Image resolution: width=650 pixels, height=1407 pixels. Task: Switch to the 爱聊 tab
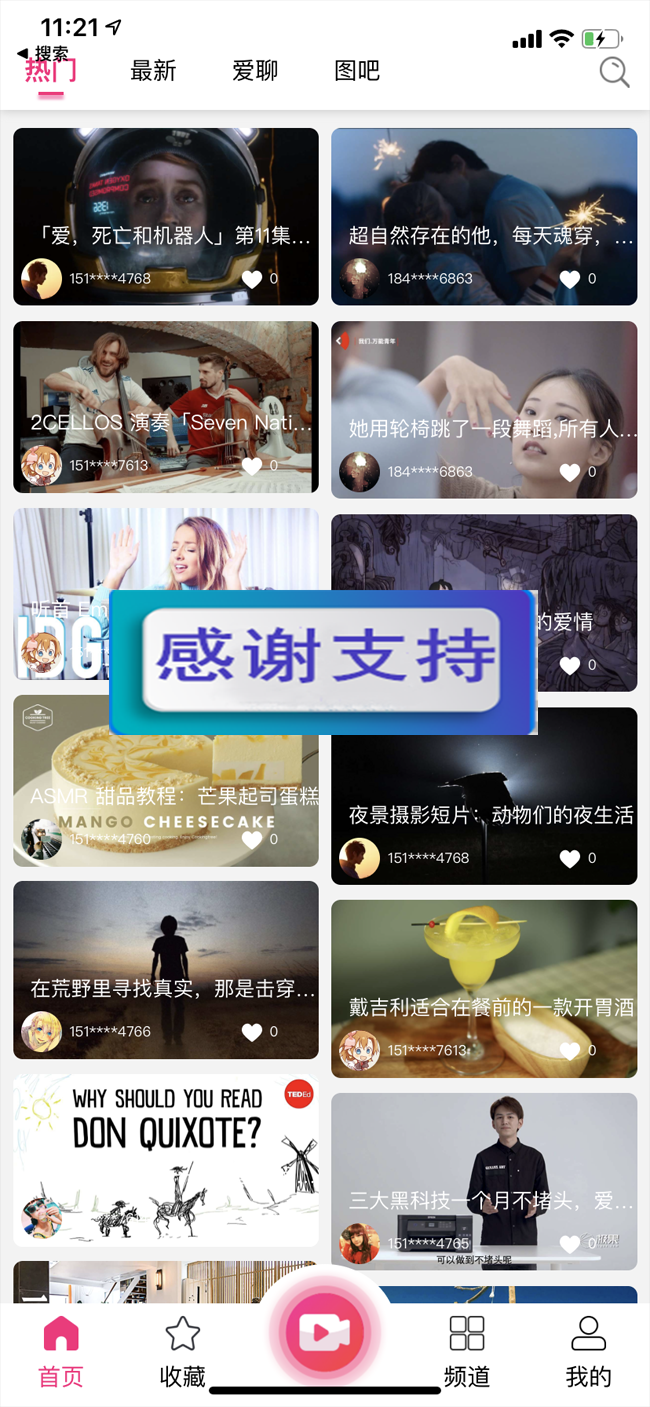pos(255,71)
